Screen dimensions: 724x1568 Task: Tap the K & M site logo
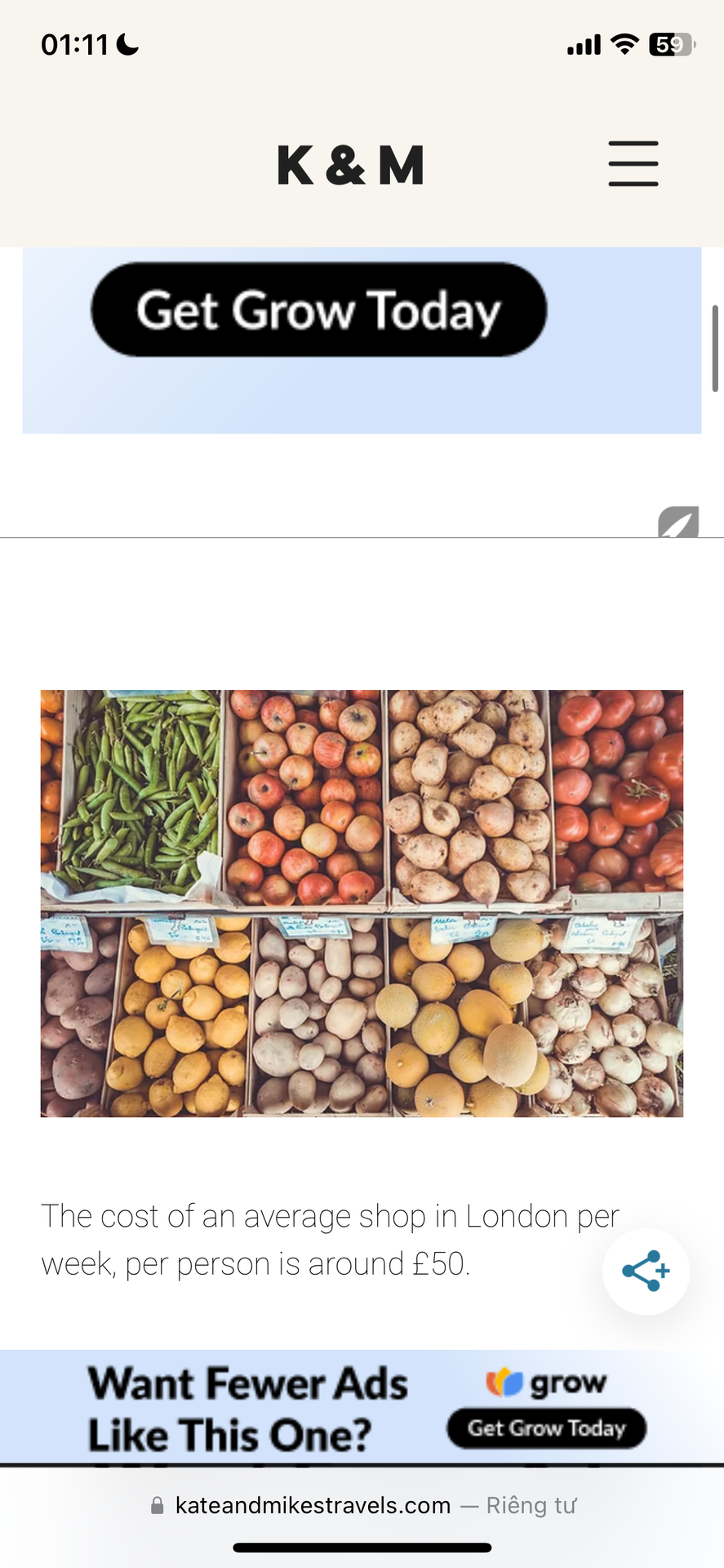pyautogui.click(x=350, y=165)
